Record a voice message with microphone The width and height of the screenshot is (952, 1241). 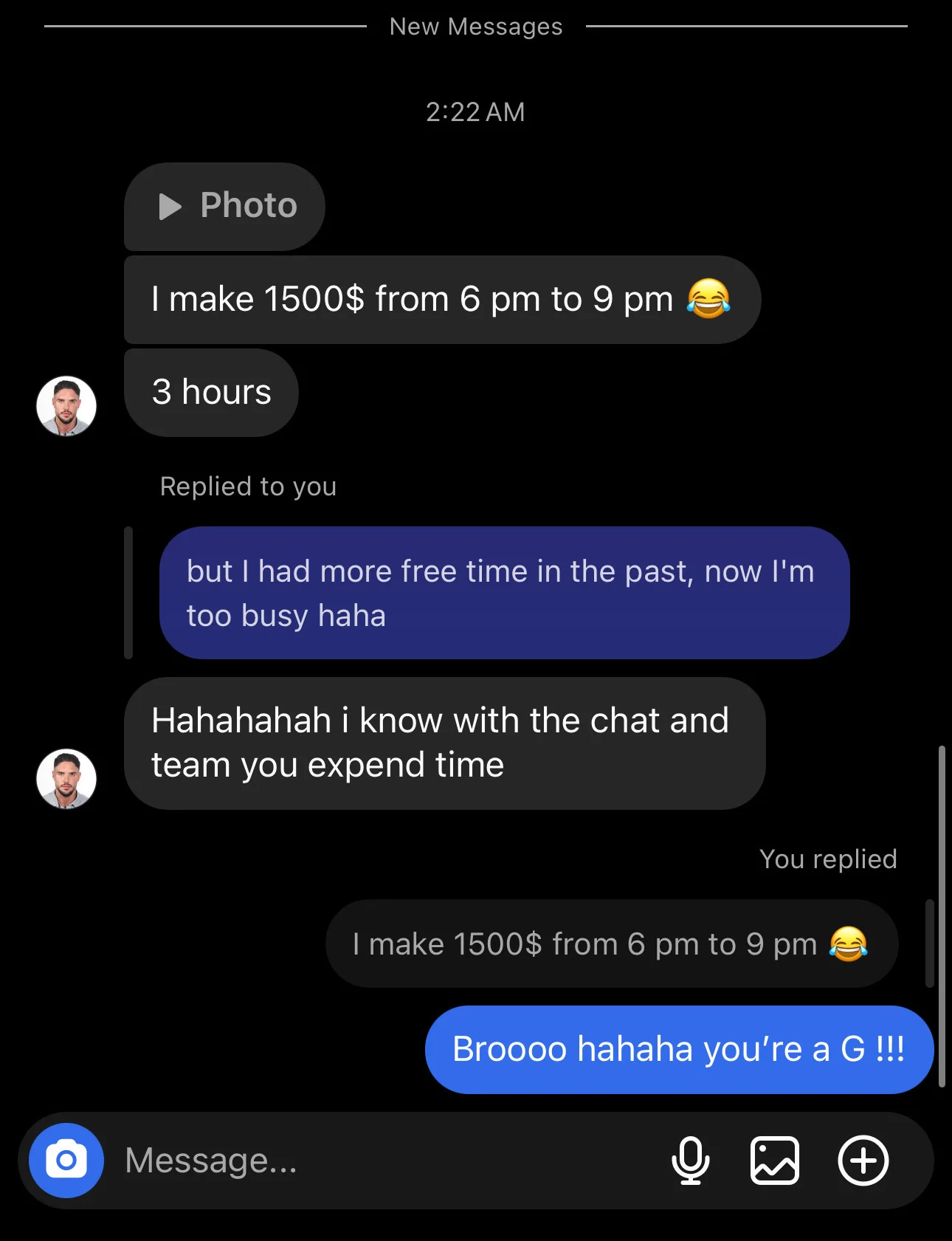[690, 1160]
